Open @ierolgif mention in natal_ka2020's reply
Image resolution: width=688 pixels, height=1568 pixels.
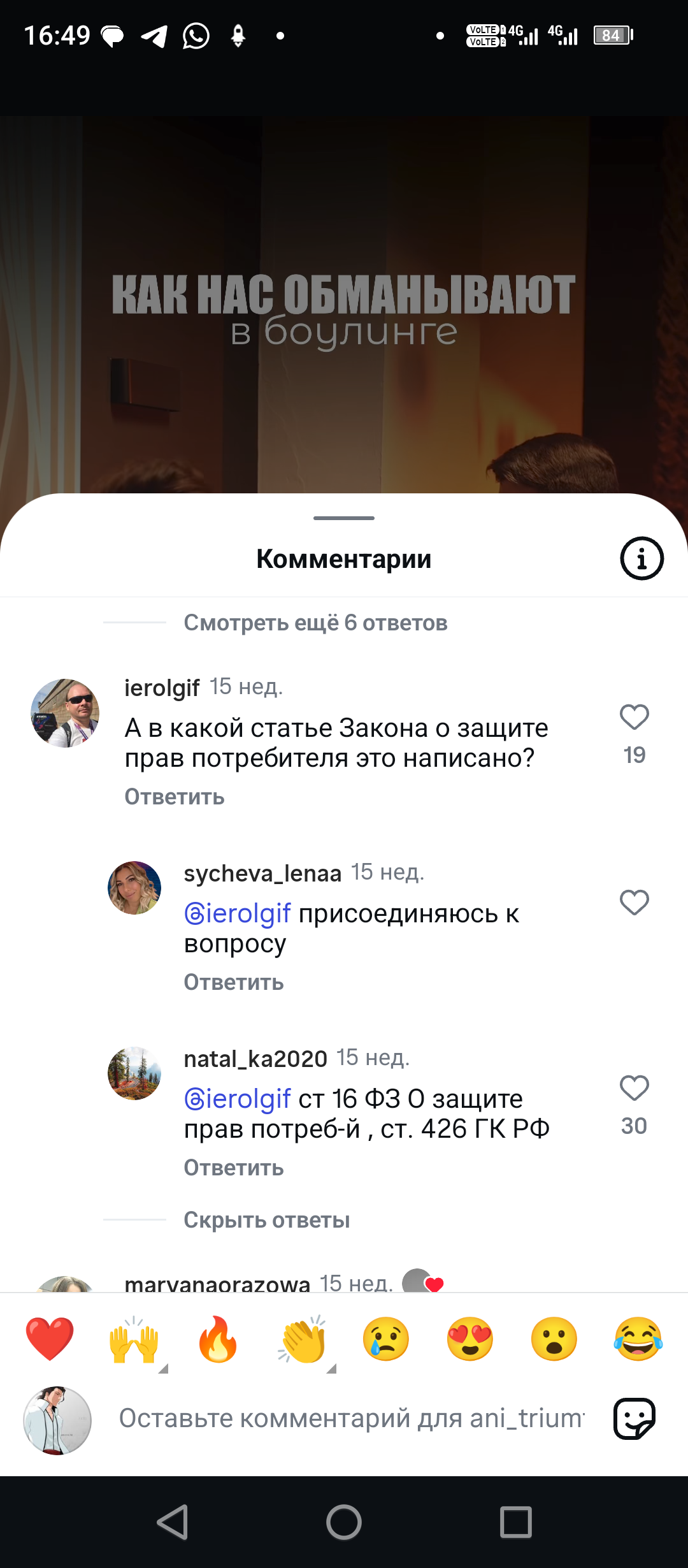click(x=238, y=1099)
